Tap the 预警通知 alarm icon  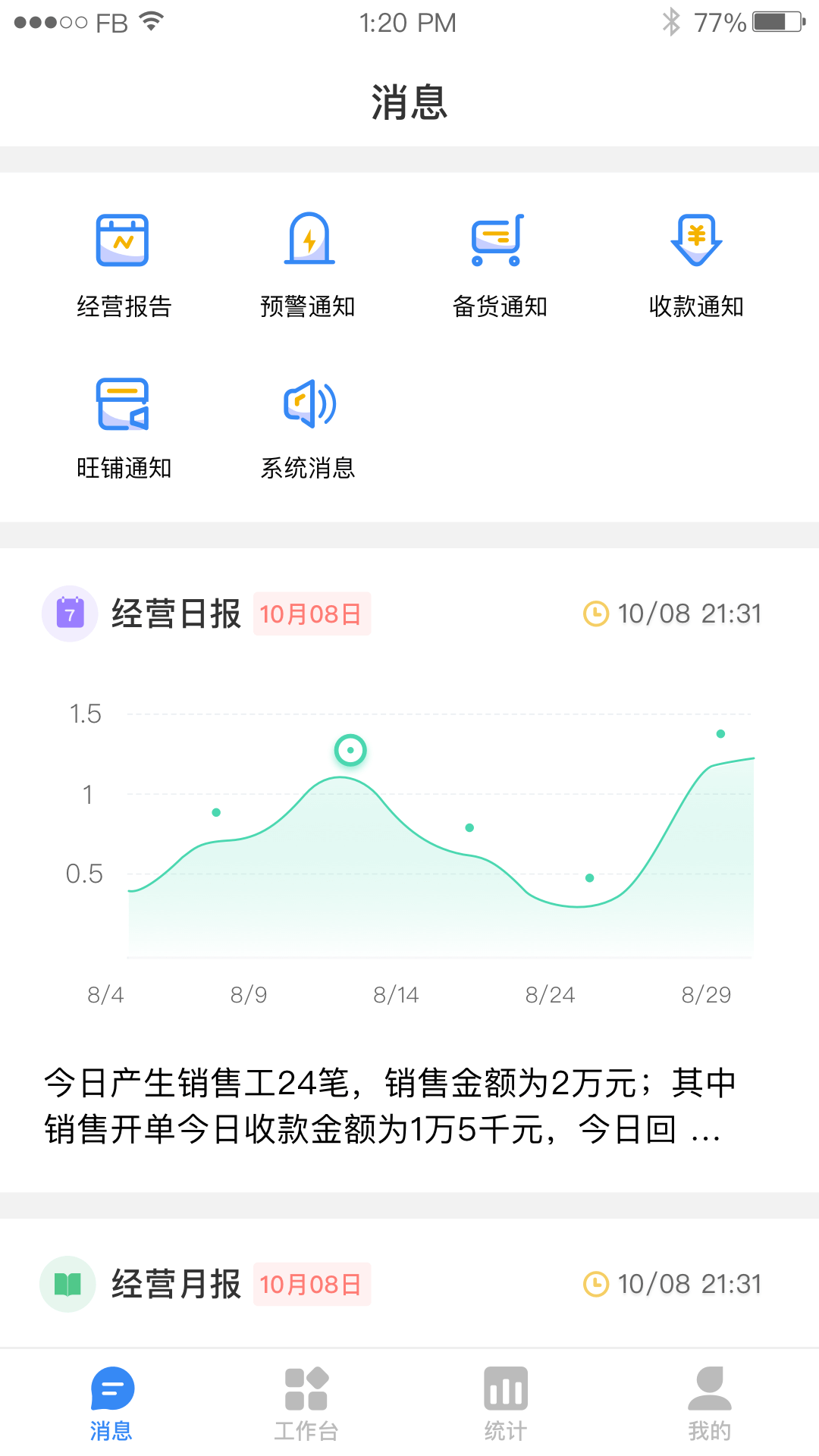pos(307,241)
